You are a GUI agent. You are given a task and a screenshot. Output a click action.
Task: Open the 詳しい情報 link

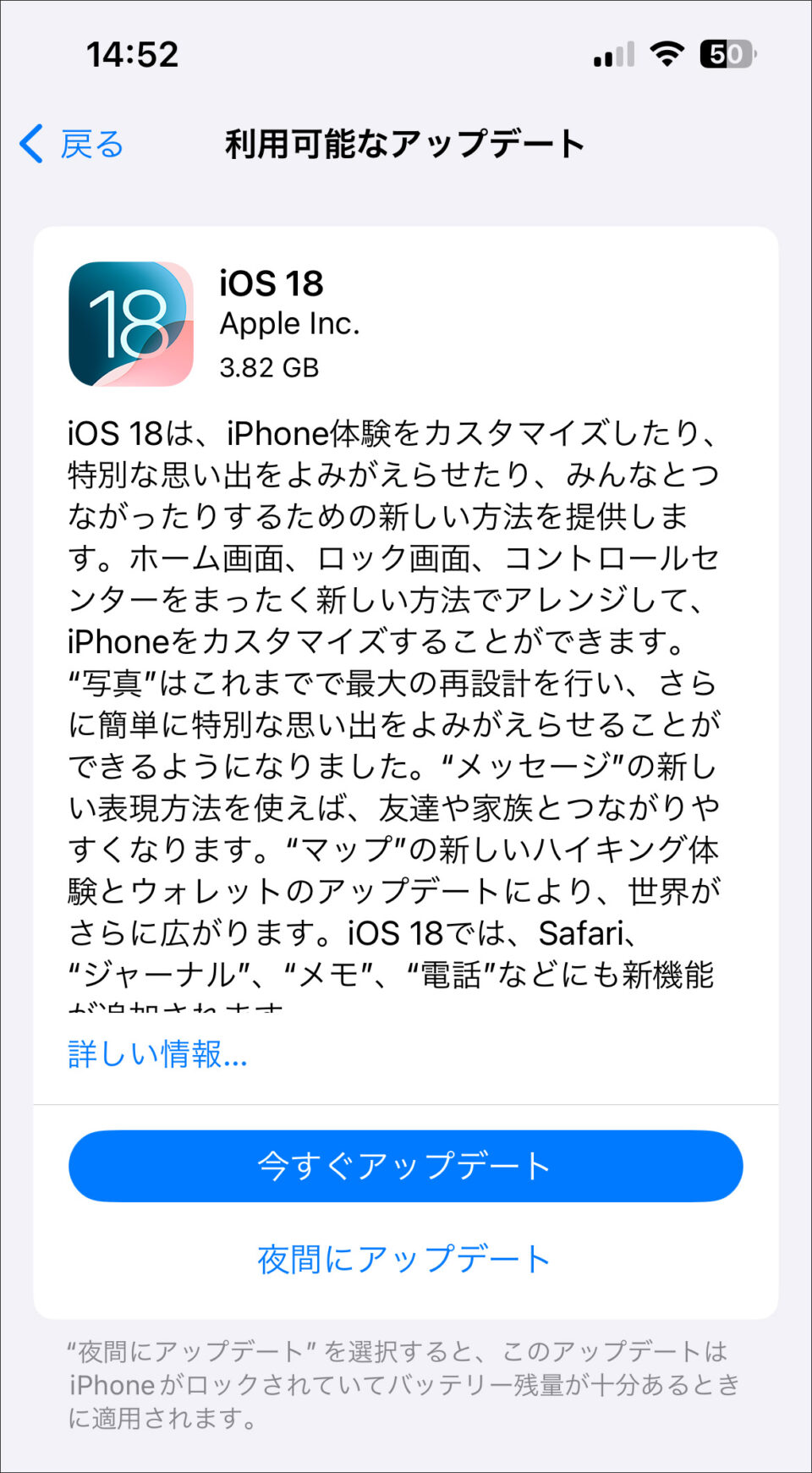point(157,1054)
